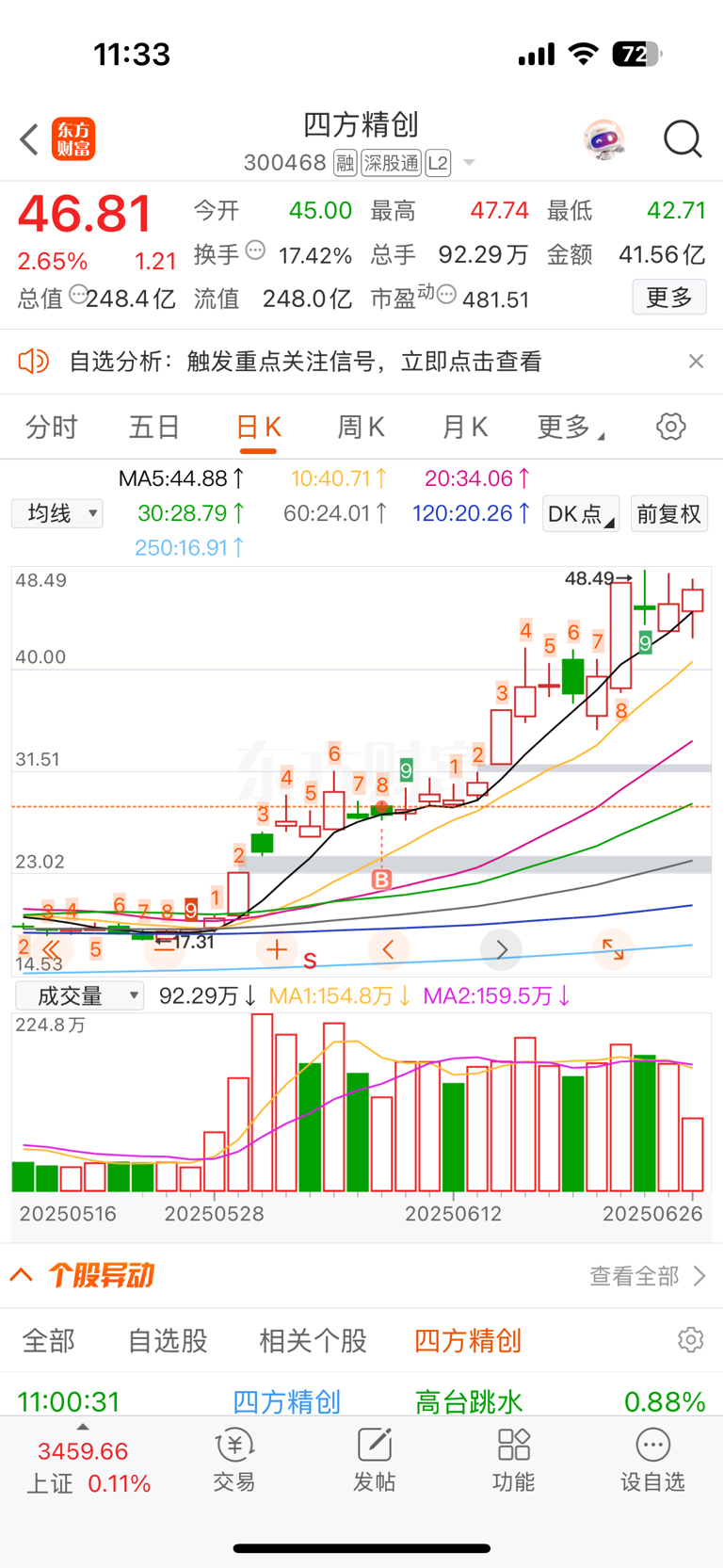Image resolution: width=724 pixels, height=1568 pixels.
Task: Tap 更多 button for more quote data
Action: pyautogui.click(x=668, y=298)
